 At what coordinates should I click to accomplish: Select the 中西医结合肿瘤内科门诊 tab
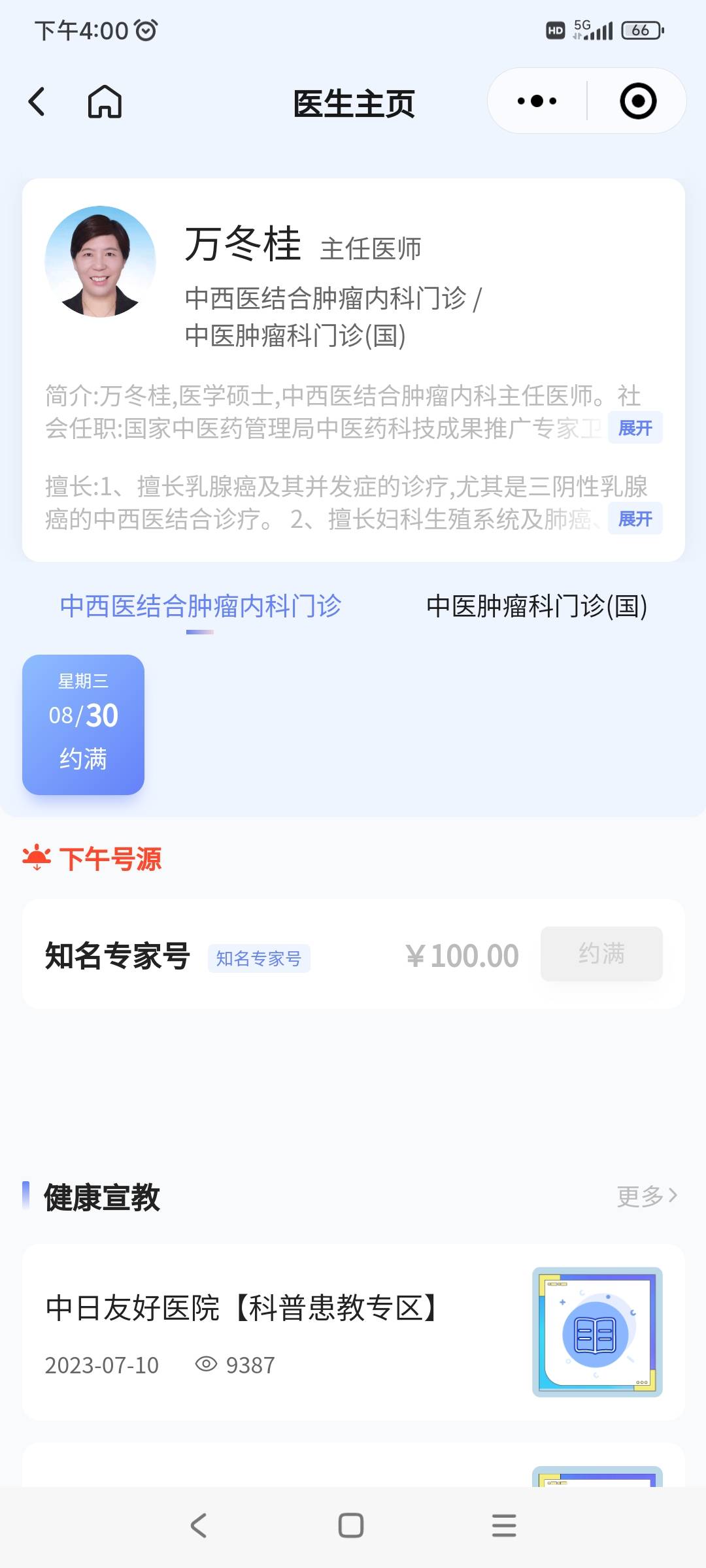[x=199, y=608]
